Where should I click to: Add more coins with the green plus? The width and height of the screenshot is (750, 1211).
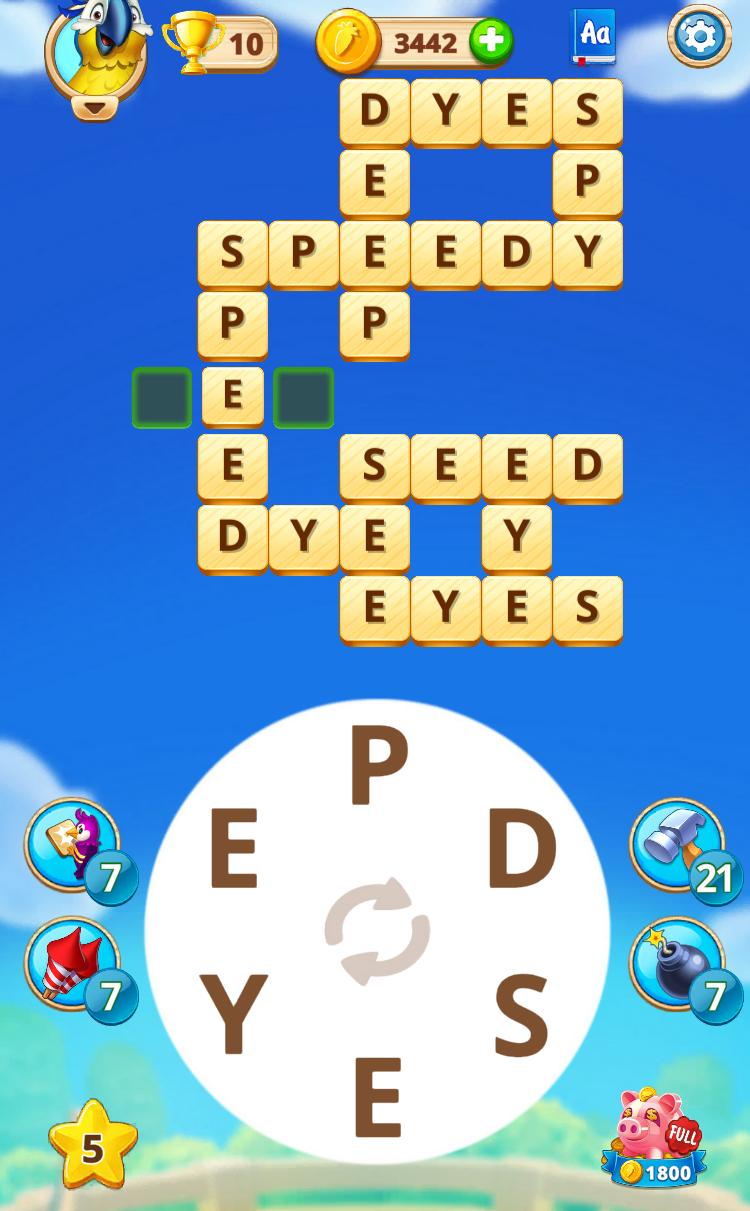click(491, 42)
